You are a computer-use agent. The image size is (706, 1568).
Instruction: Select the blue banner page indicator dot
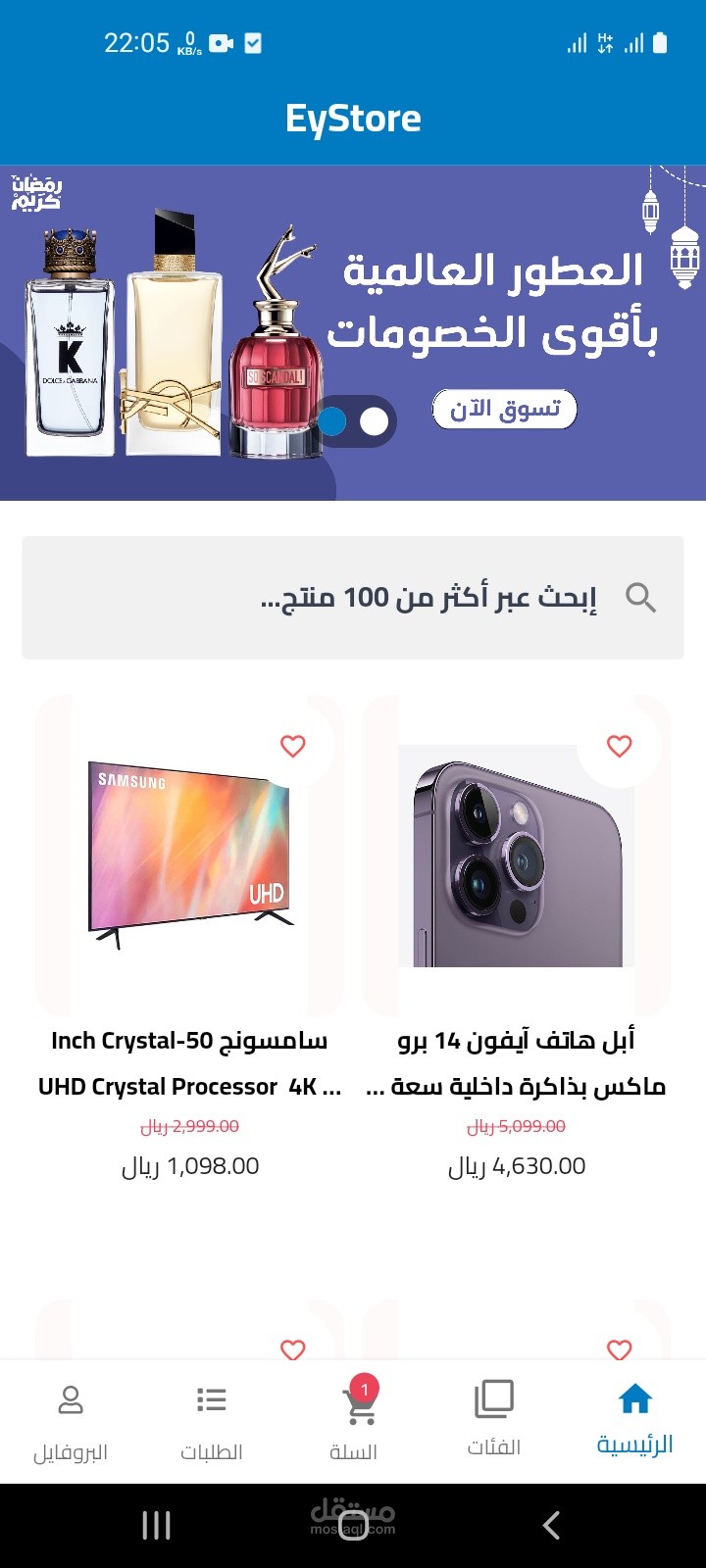pos(332,421)
